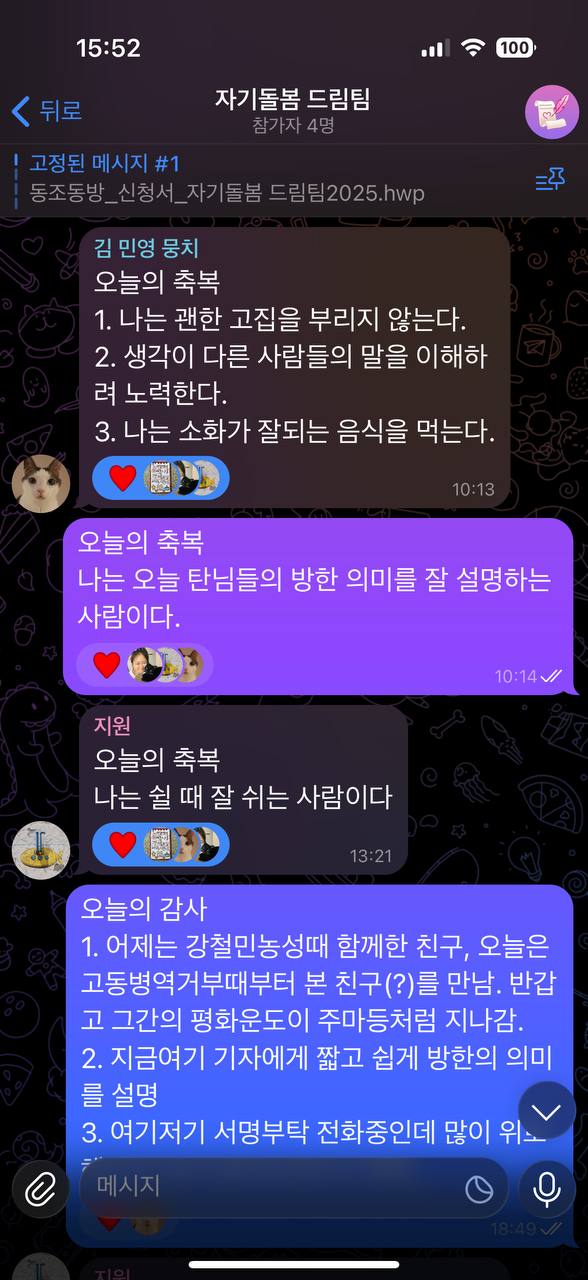Open the 자기돌봄 드림팀 group avatar

552,111
